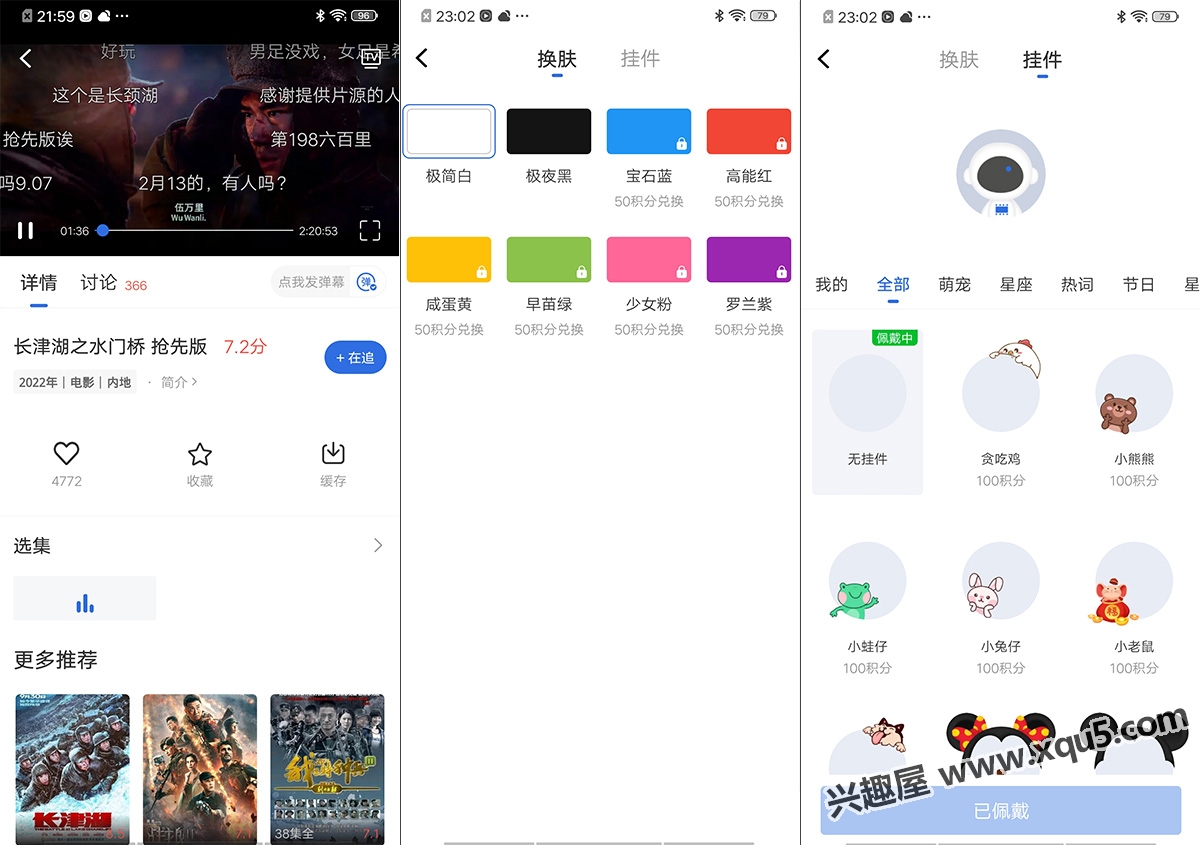Screen dimensions: 1200x845
Task: Cast video with the TV icon
Action: (x=371, y=59)
